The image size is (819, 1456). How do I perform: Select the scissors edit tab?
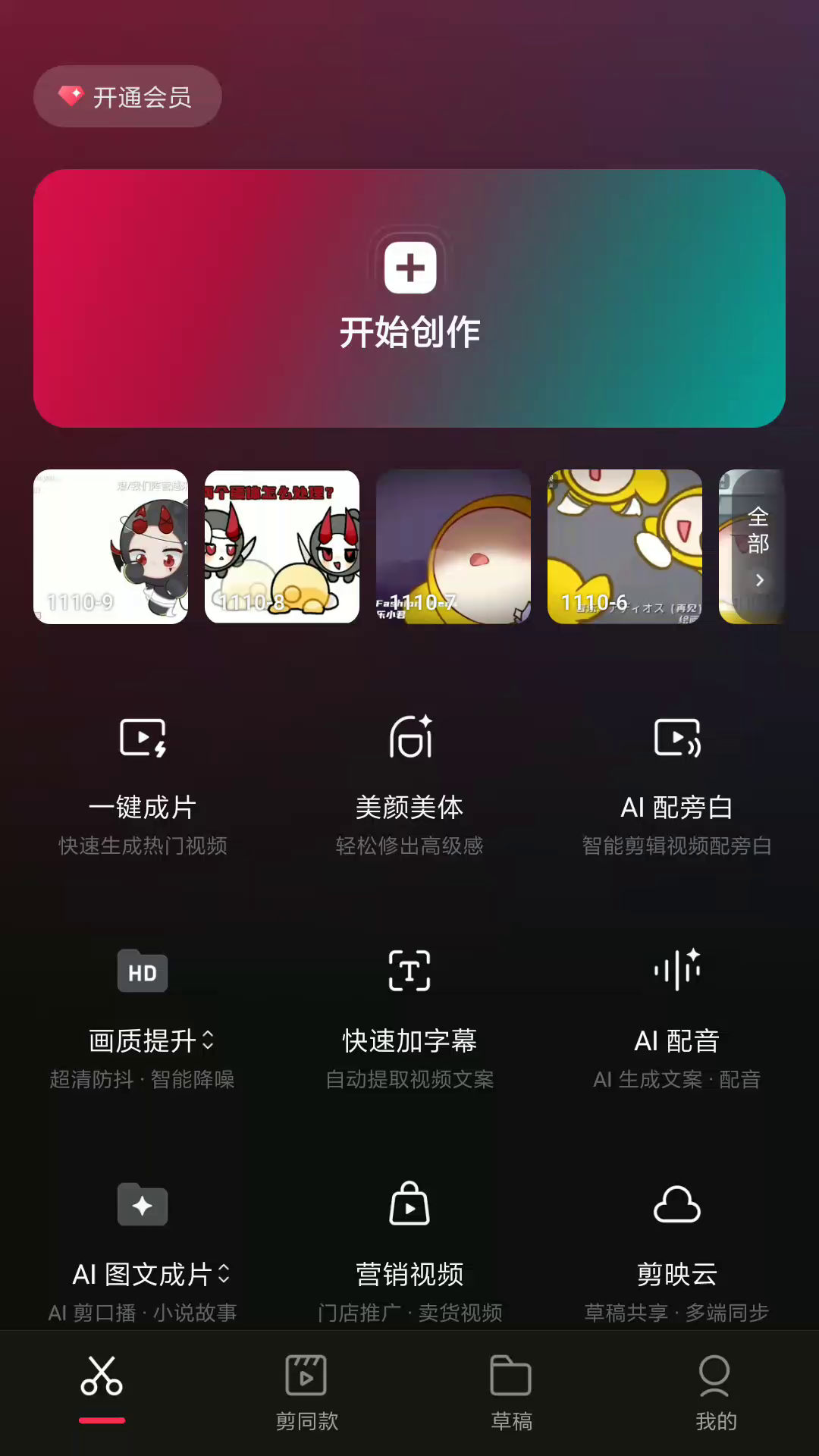pyautogui.click(x=102, y=1388)
